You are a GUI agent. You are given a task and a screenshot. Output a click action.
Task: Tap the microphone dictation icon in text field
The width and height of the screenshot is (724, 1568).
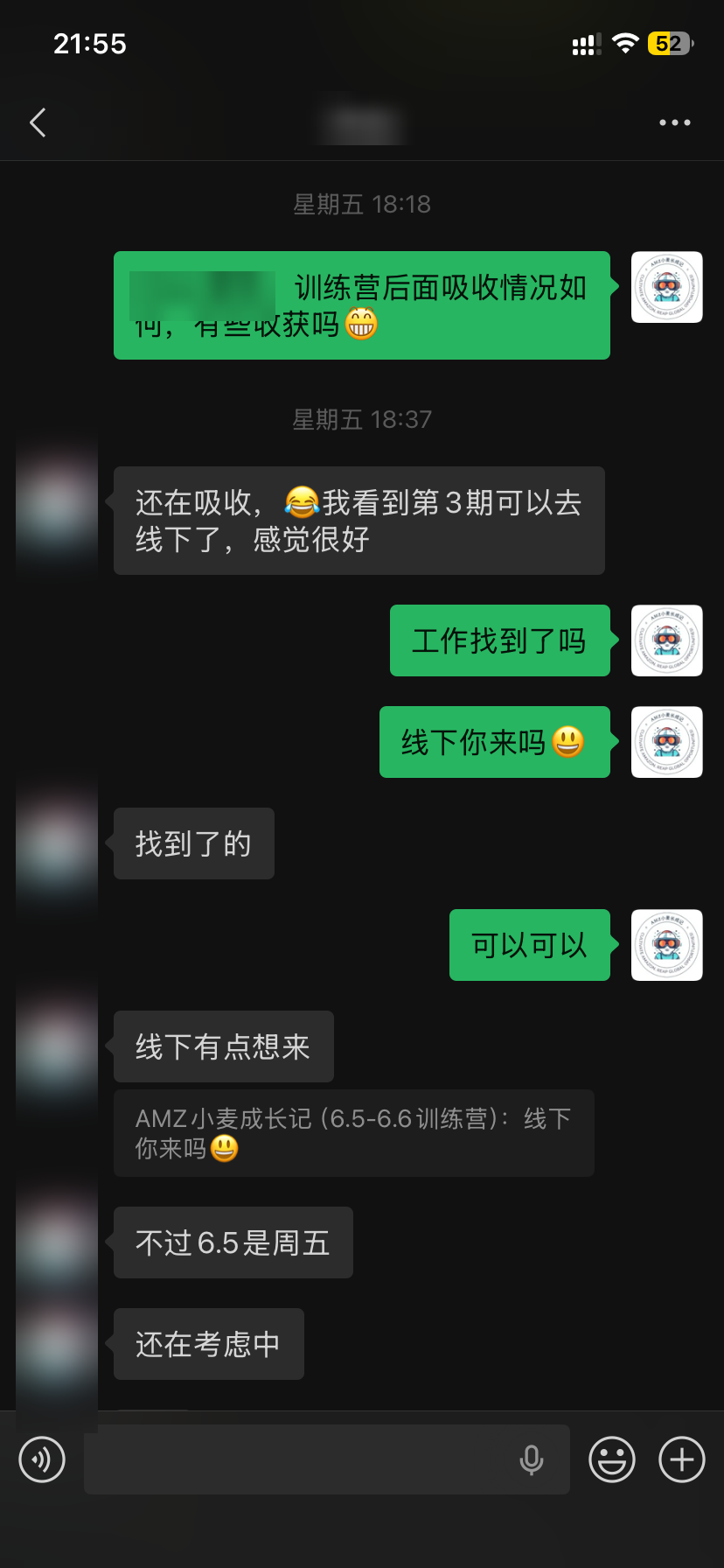(x=532, y=1459)
